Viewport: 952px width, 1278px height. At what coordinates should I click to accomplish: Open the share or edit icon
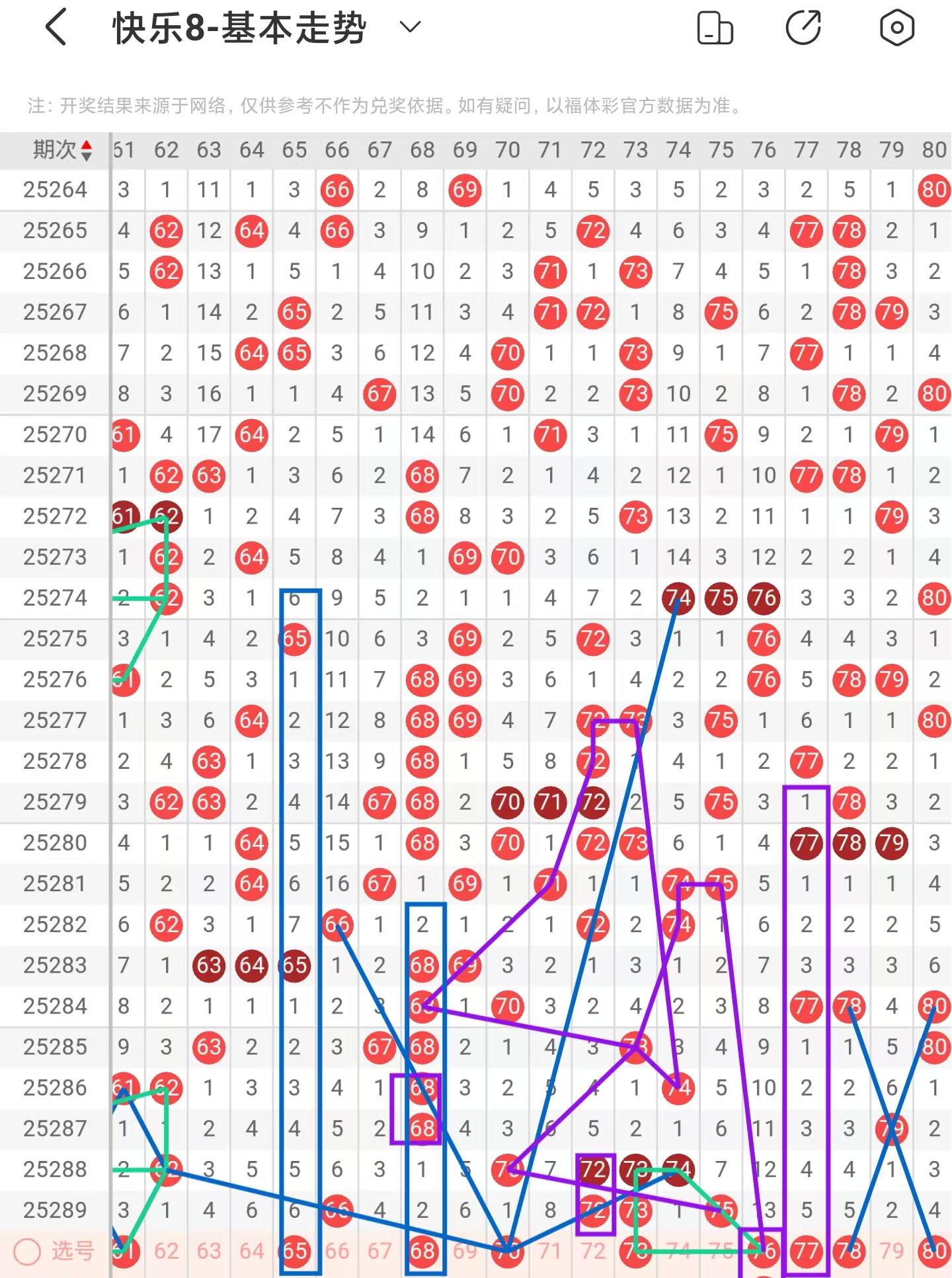tap(804, 28)
